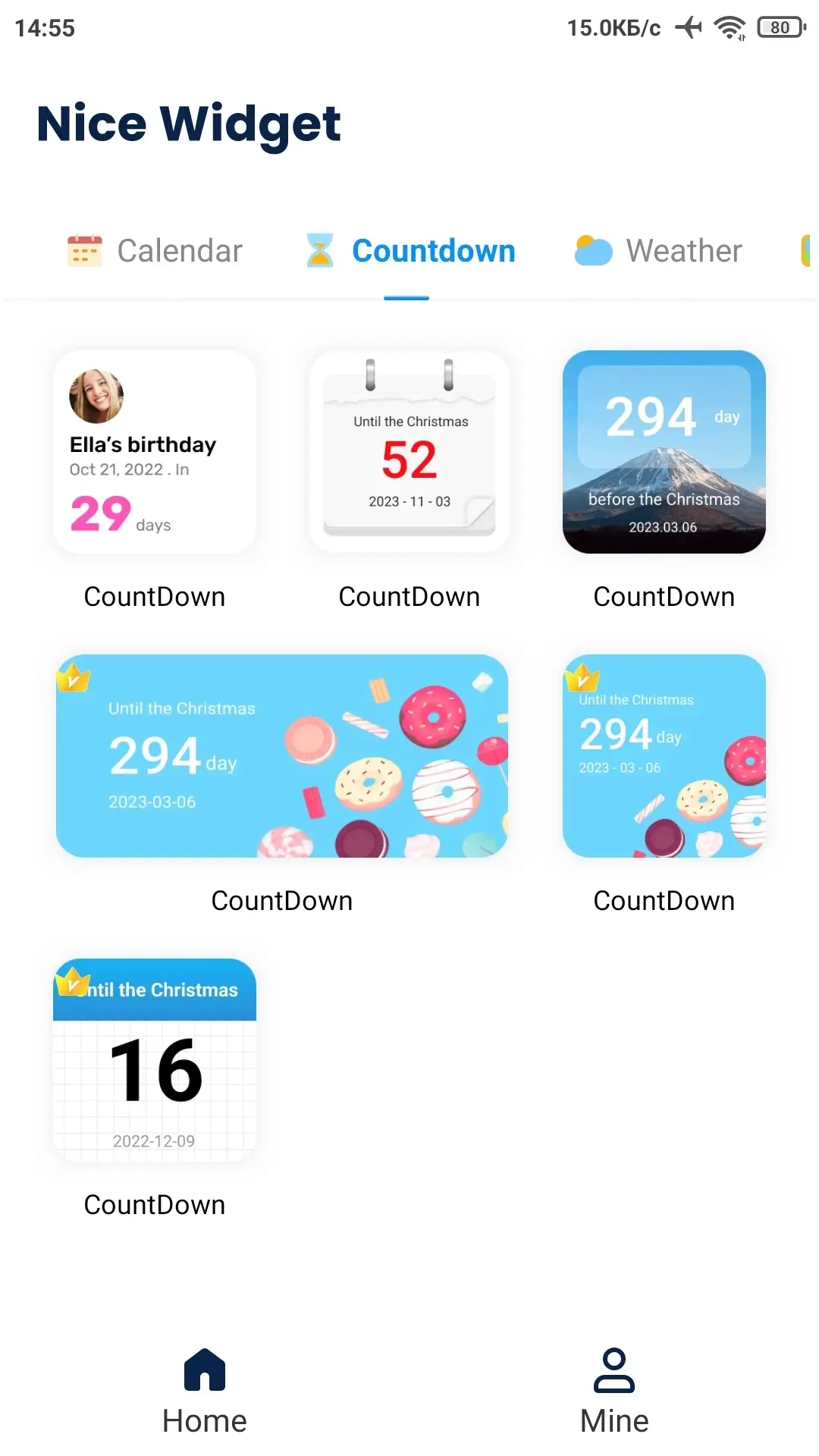Switch to the Calendar tab
The width and height of the screenshot is (819, 1456).
pos(155,251)
